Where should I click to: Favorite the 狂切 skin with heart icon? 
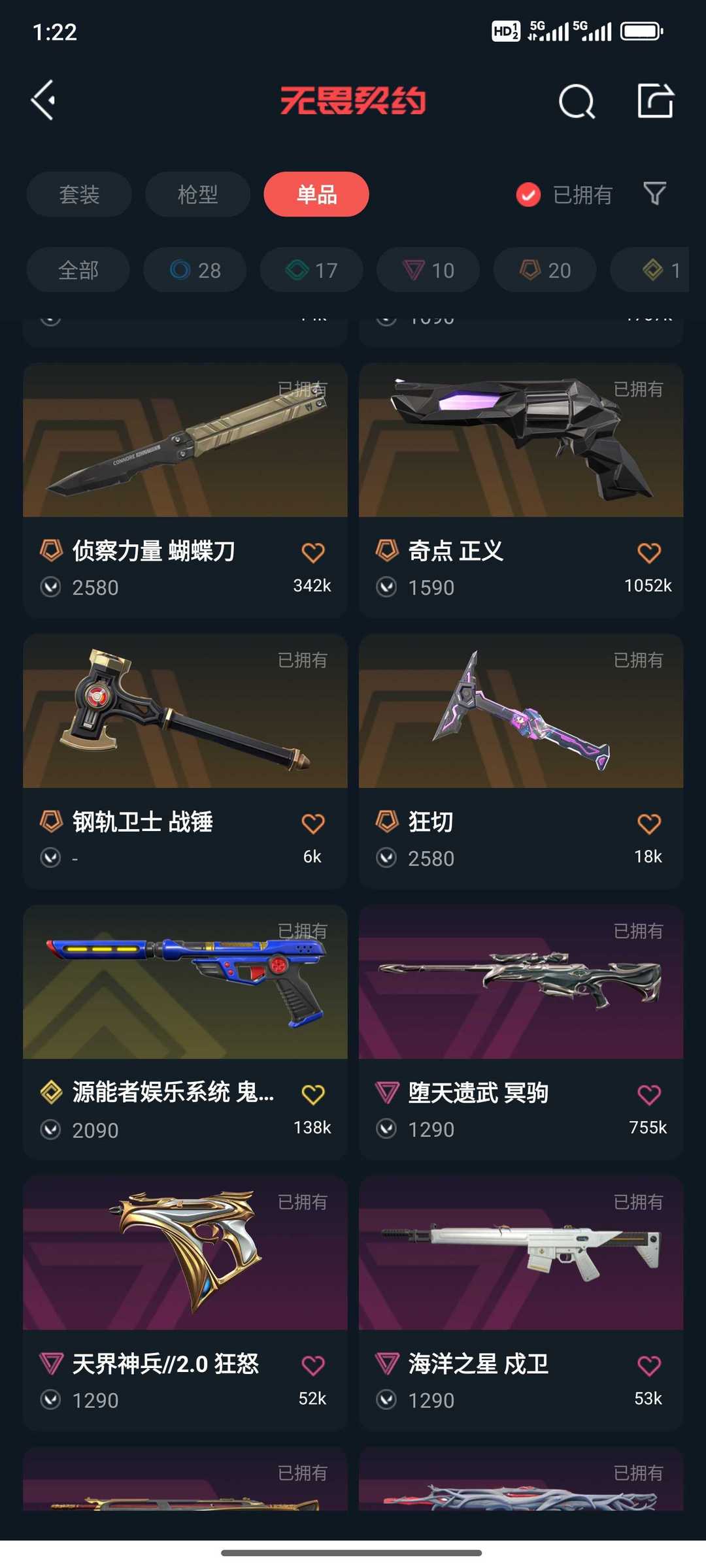(649, 823)
